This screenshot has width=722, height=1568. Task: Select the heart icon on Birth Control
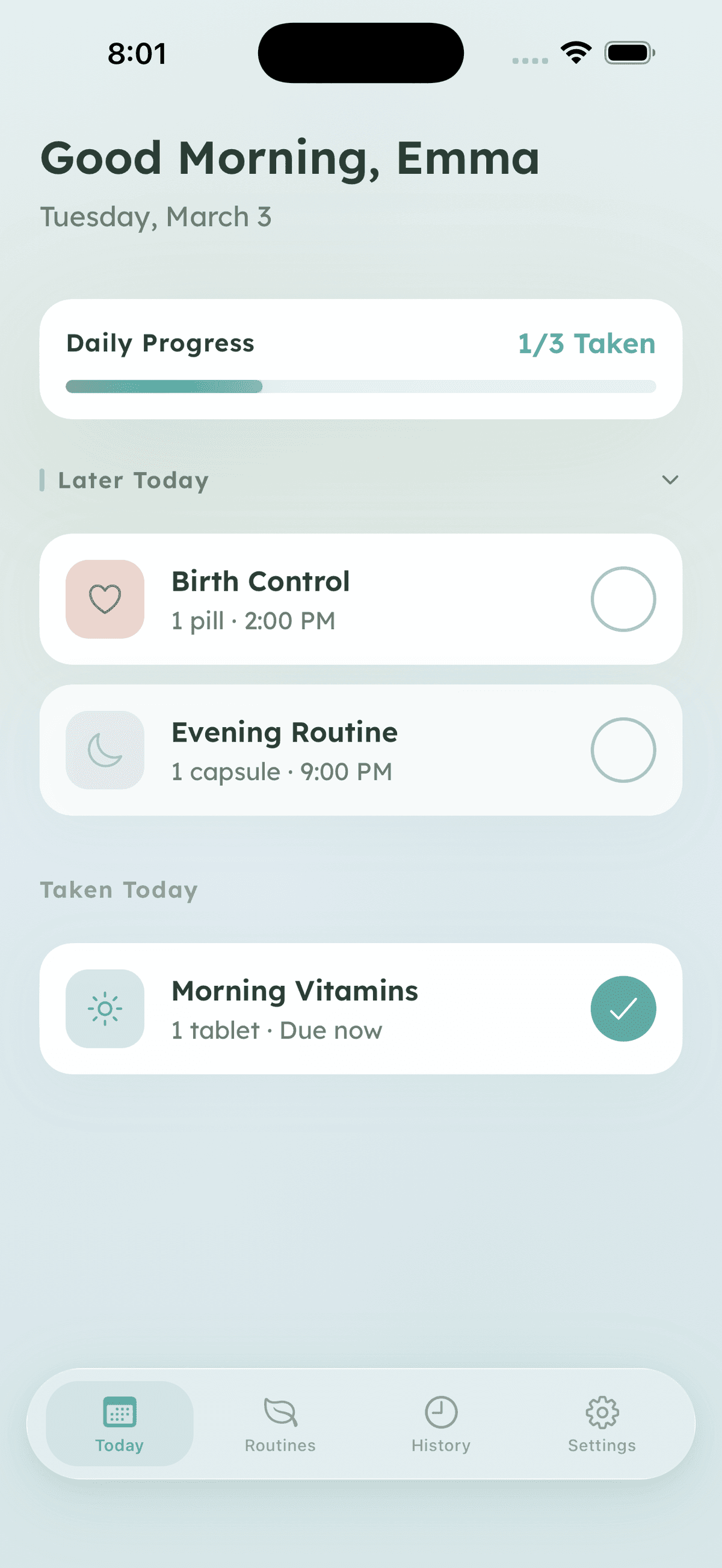pyautogui.click(x=105, y=598)
